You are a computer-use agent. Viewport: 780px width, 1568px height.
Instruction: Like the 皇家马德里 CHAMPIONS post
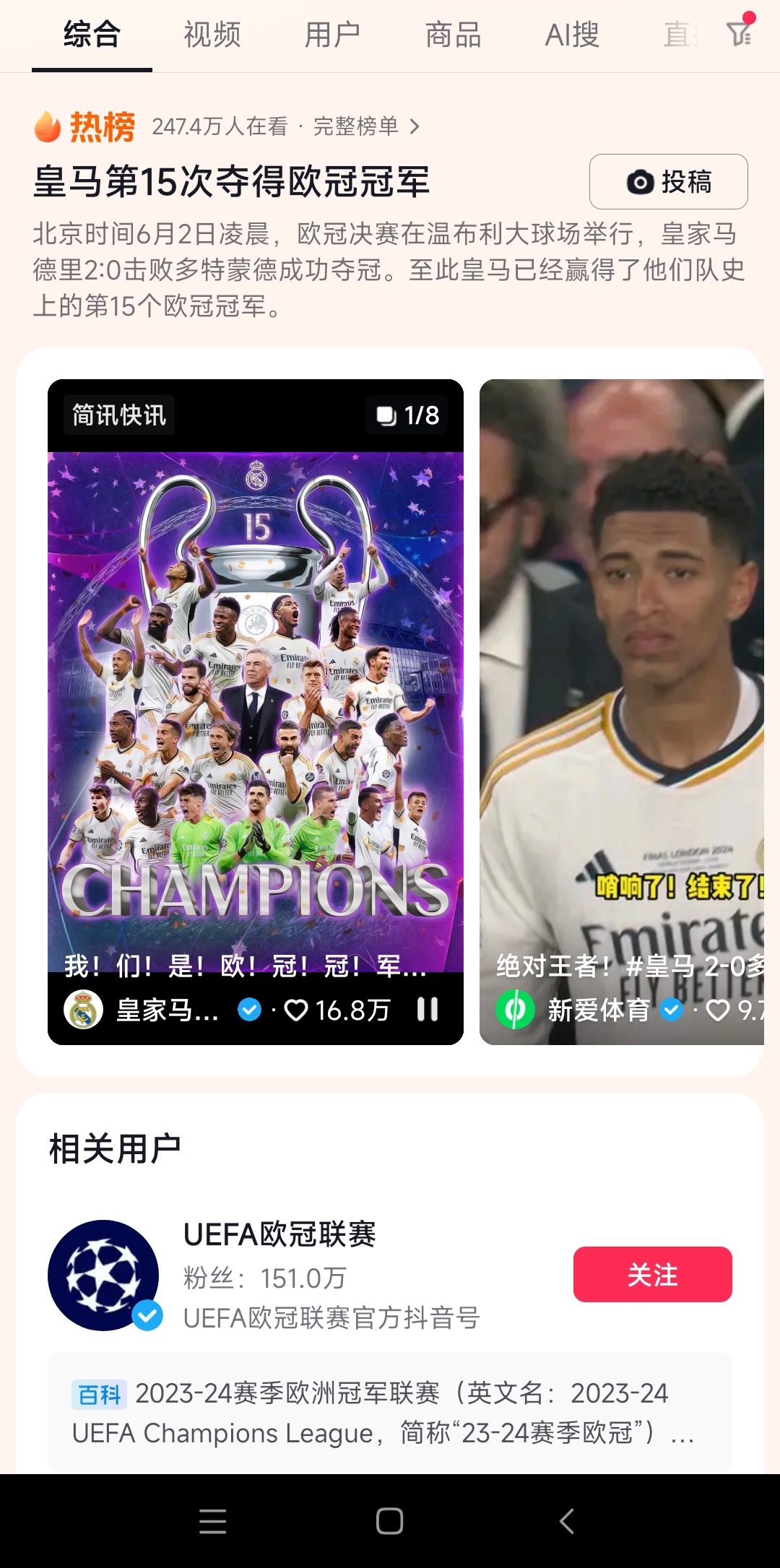[x=297, y=1010]
